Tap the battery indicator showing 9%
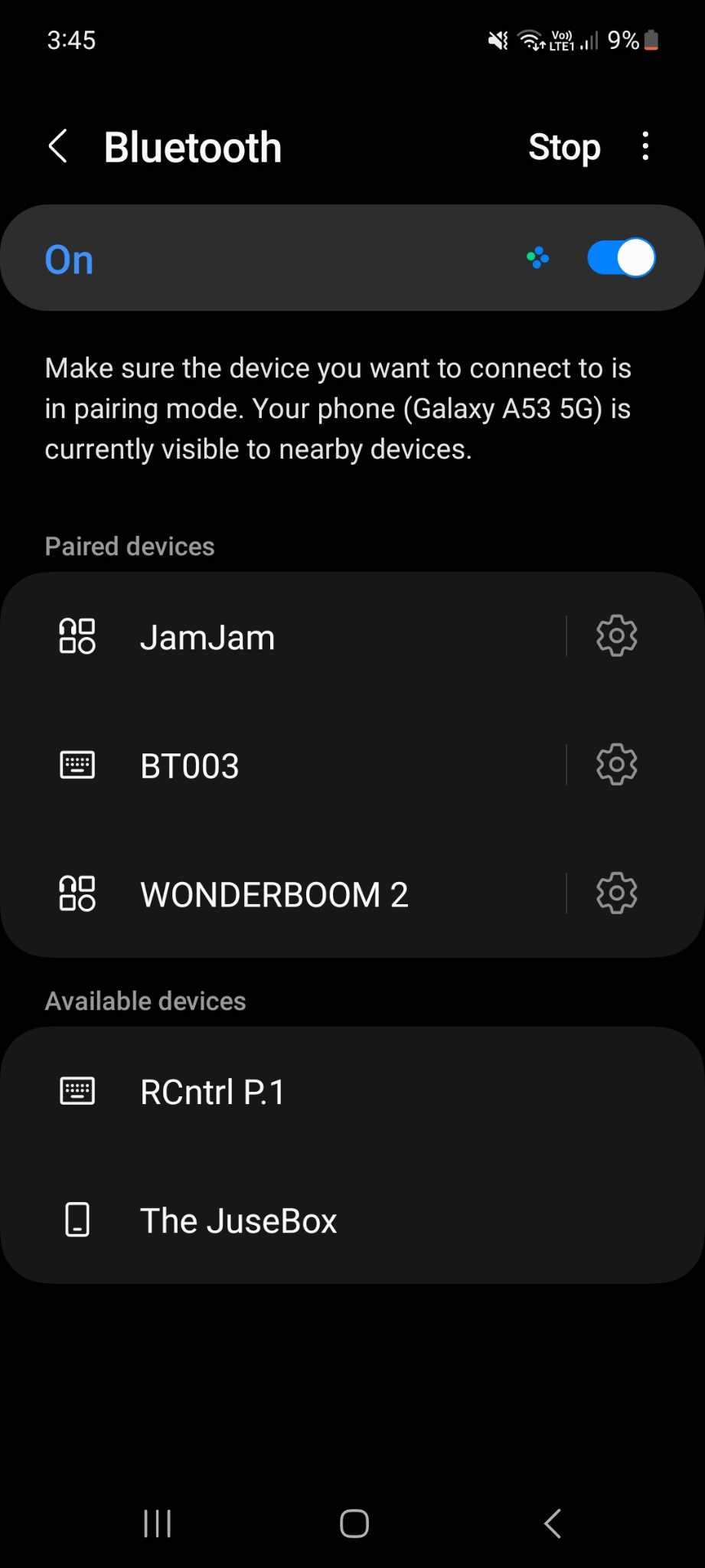The image size is (705, 1568). (635, 40)
